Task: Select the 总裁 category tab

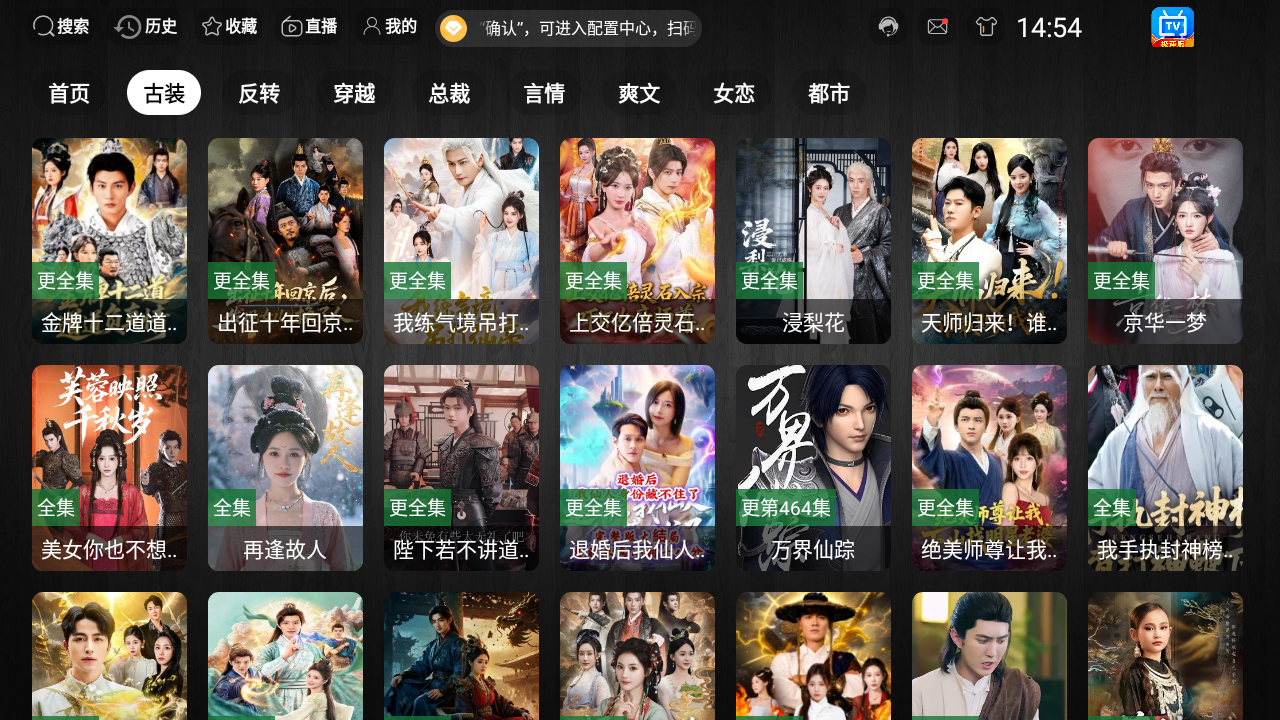Action: [x=449, y=93]
